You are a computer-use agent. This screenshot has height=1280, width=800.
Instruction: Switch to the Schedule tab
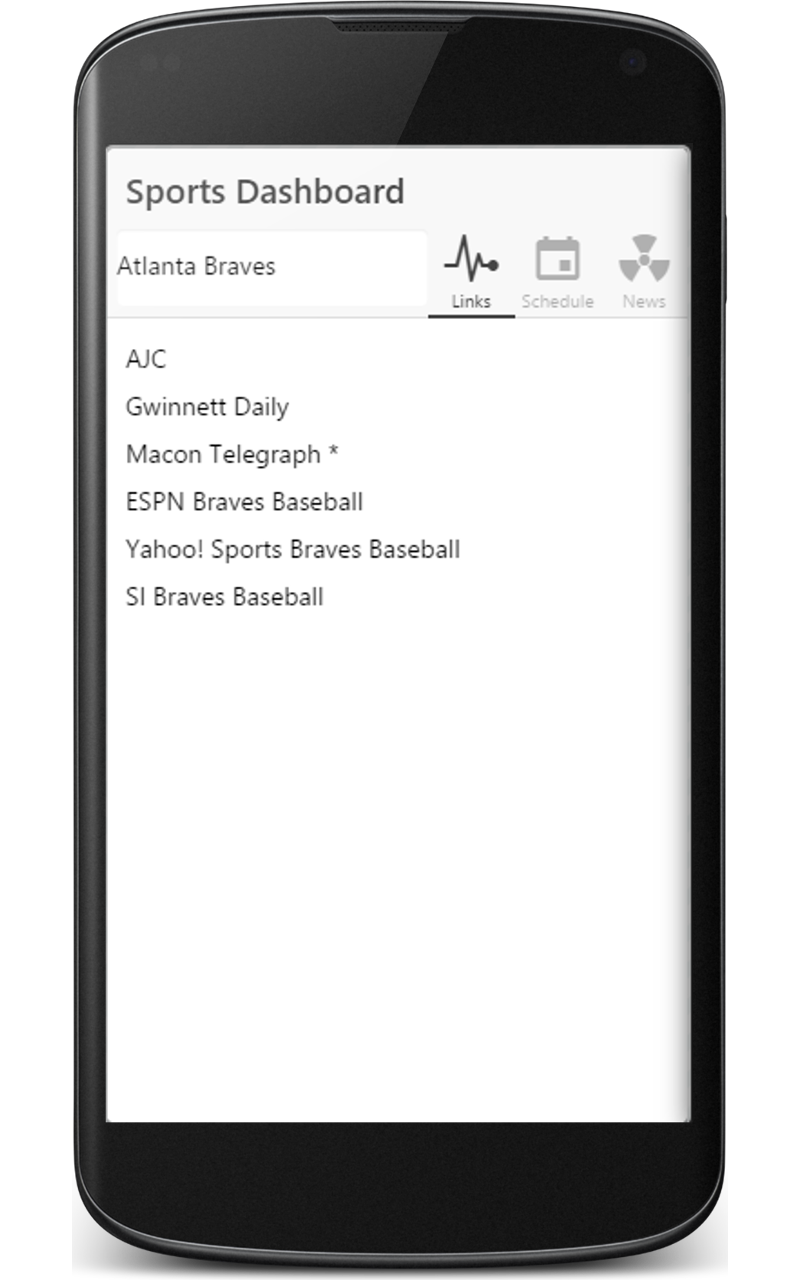(x=557, y=270)
